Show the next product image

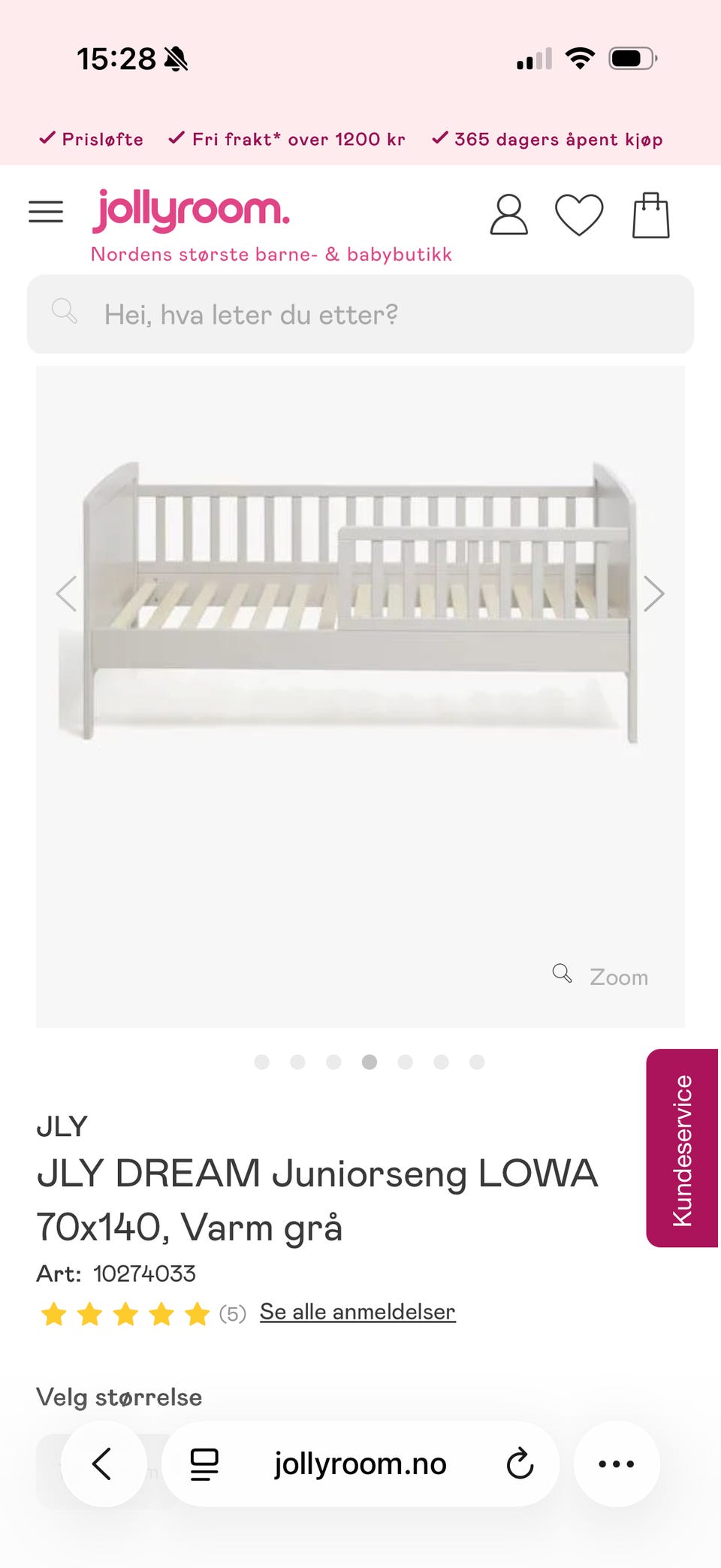click(x=653, y=594)
